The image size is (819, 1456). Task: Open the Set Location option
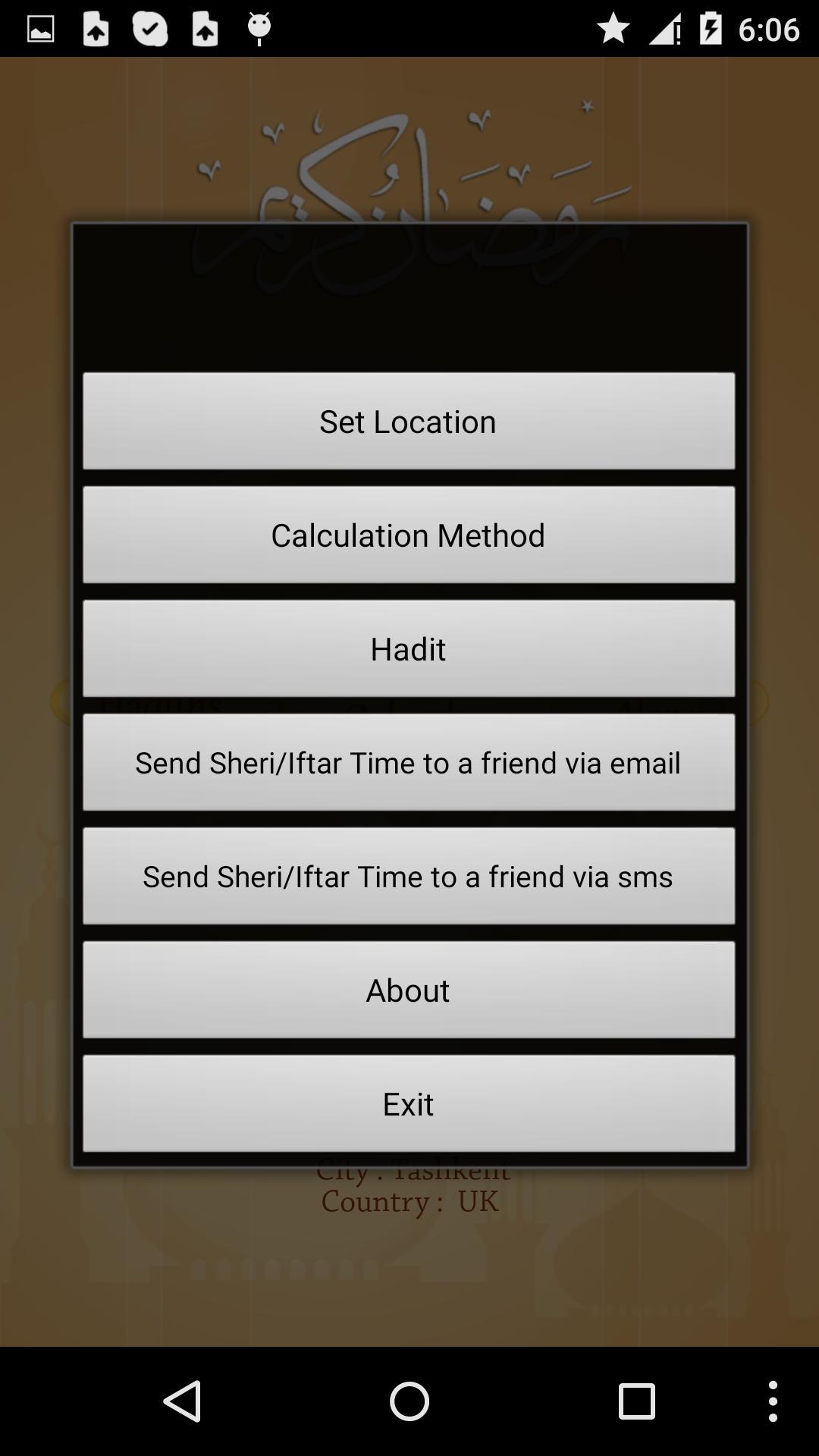click(x=408, y=421)
